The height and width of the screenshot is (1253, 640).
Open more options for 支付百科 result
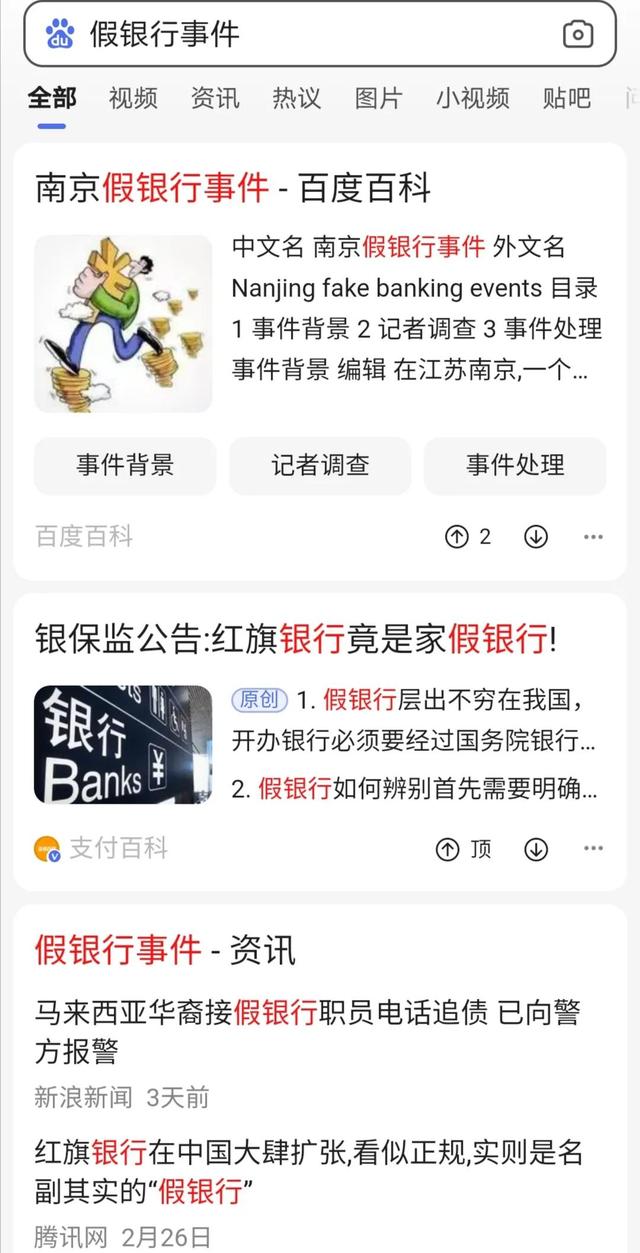(594, 849)
